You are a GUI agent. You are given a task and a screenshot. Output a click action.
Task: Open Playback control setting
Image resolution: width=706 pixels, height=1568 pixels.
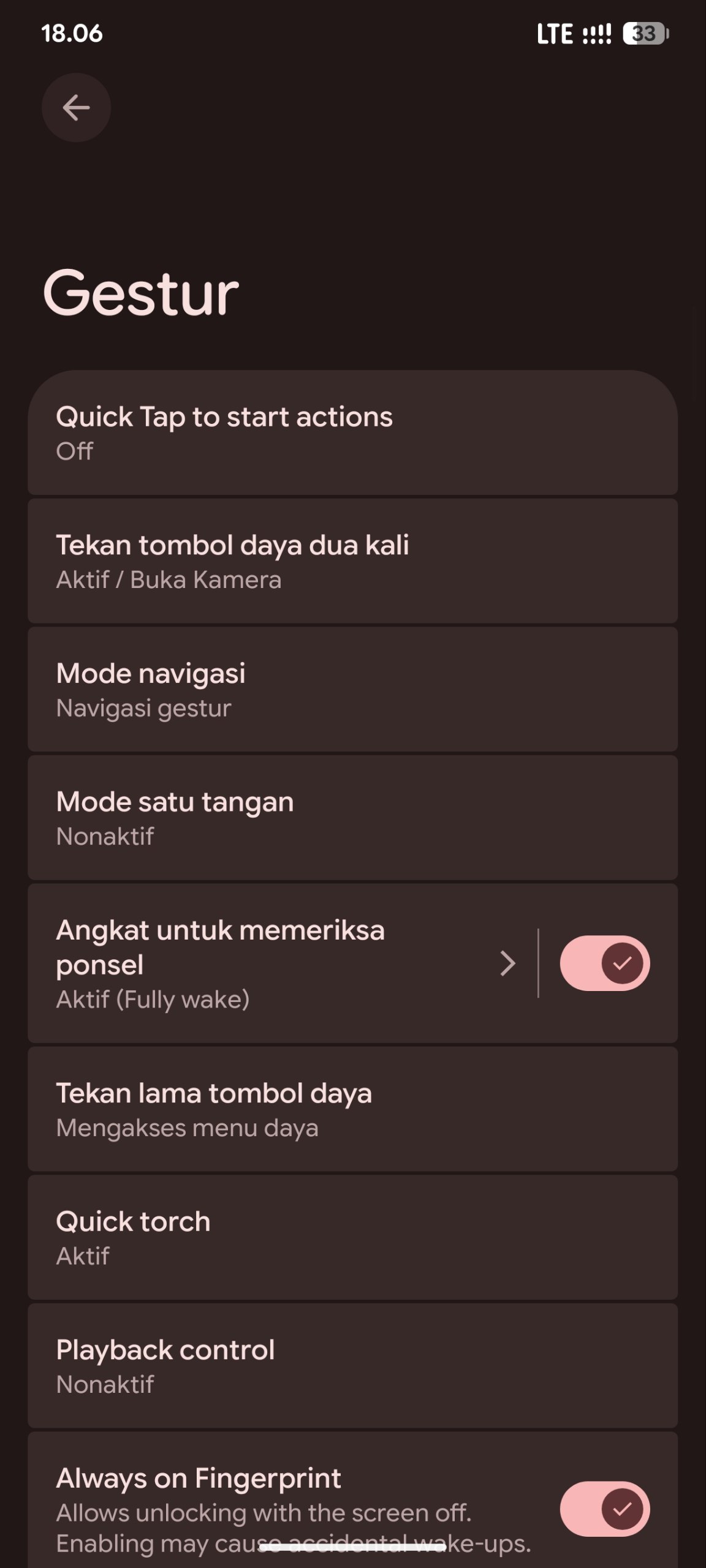pyautogui.click(x=352, y=1366)
